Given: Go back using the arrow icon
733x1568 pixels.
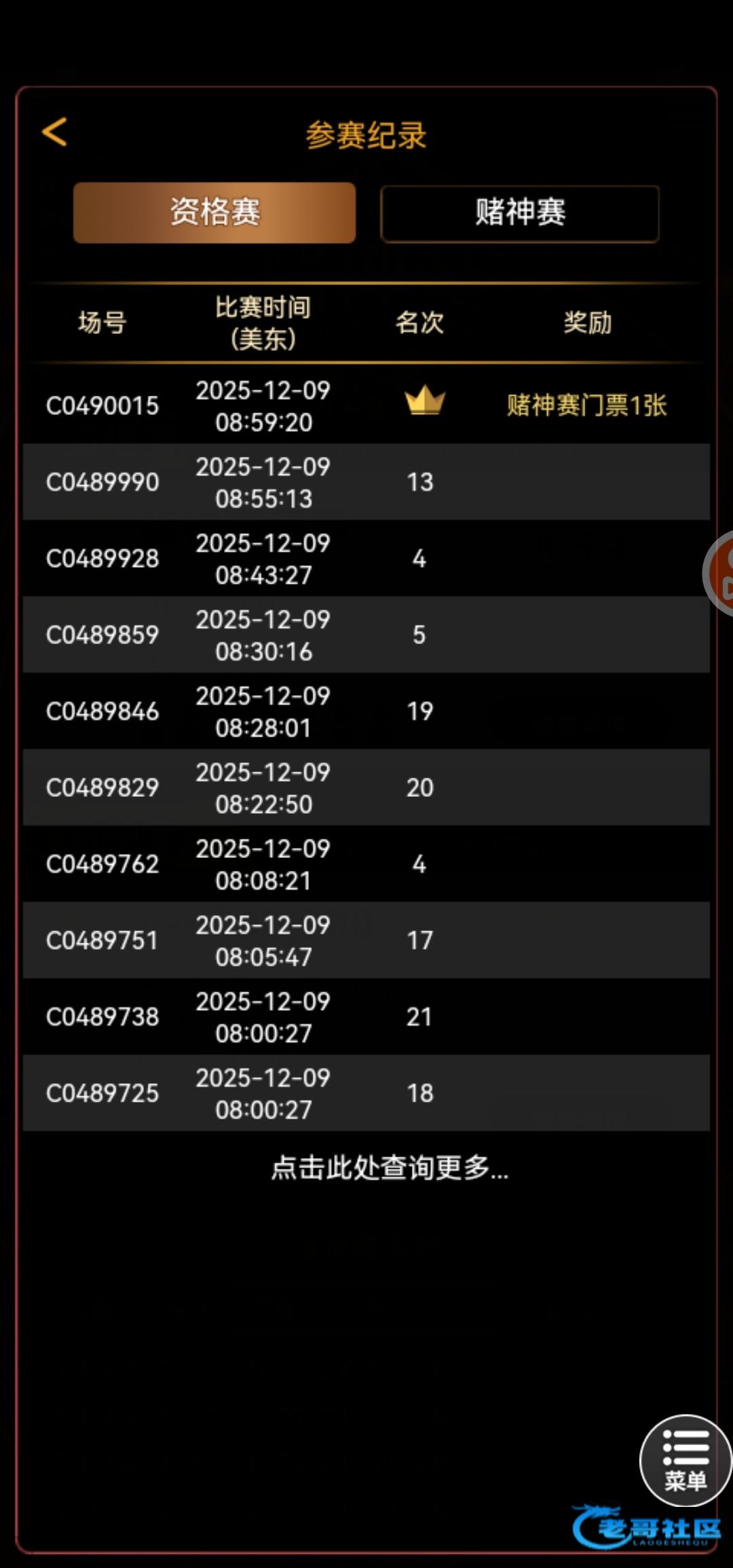Looking at the screenshot, I should pos(55,132).
